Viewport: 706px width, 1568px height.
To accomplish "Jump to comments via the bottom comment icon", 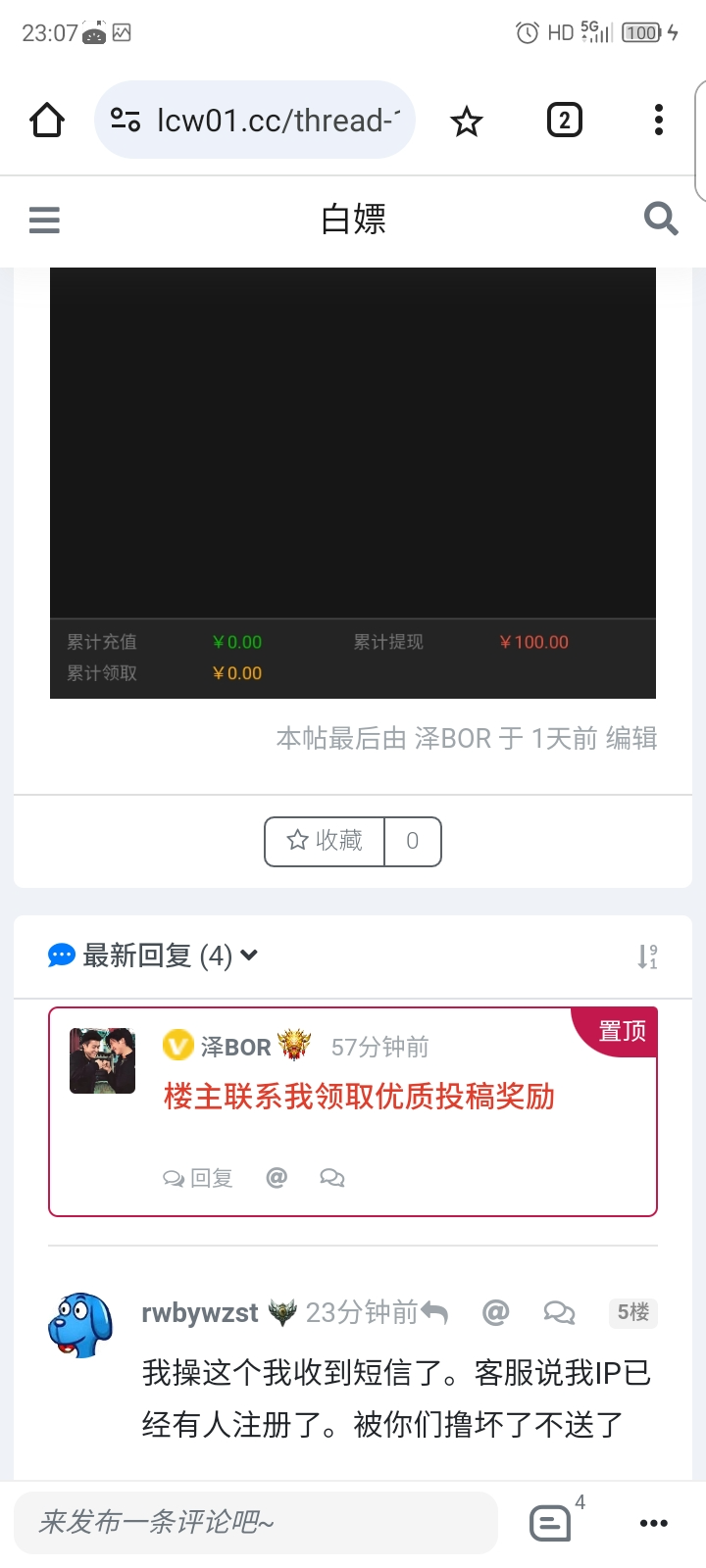I will click(551, 1522).
